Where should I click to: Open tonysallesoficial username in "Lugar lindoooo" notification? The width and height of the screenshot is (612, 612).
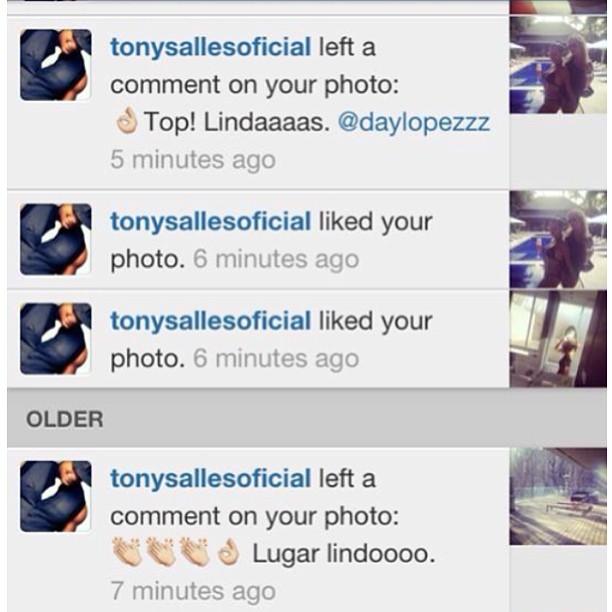click(x=210, y=479)
